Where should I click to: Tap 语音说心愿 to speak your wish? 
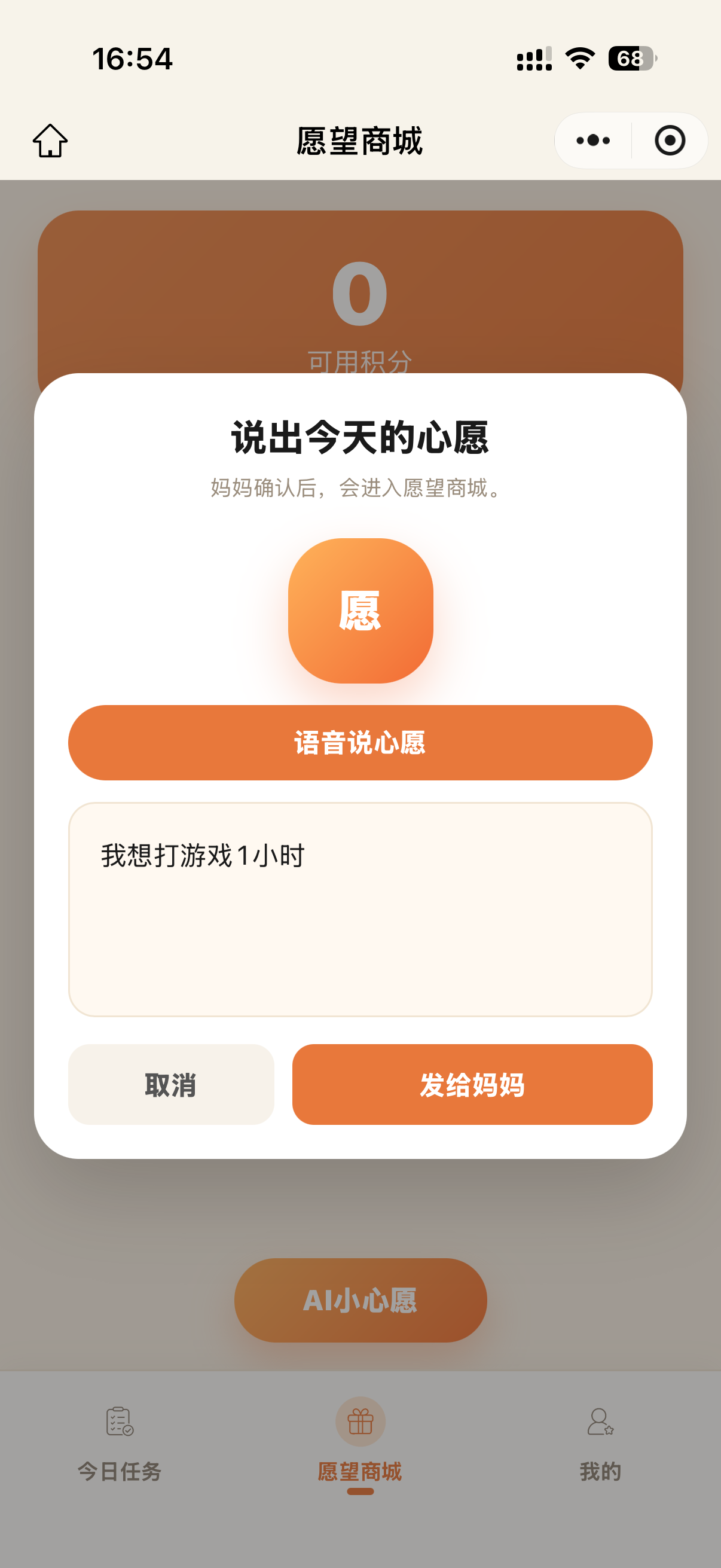(360, 743)
